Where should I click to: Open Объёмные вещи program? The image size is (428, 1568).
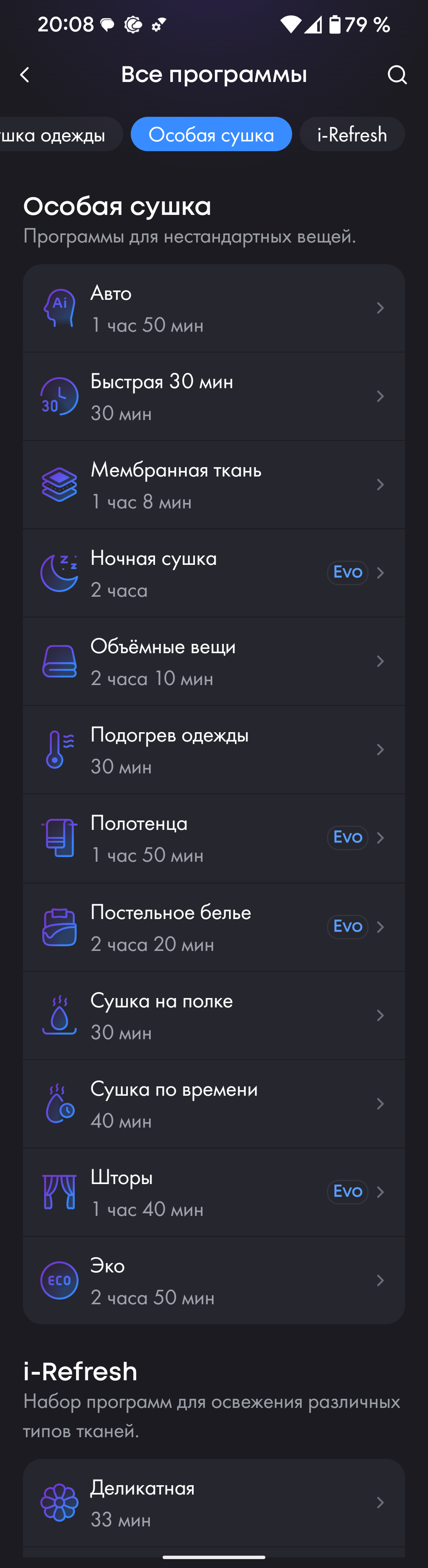213,662
